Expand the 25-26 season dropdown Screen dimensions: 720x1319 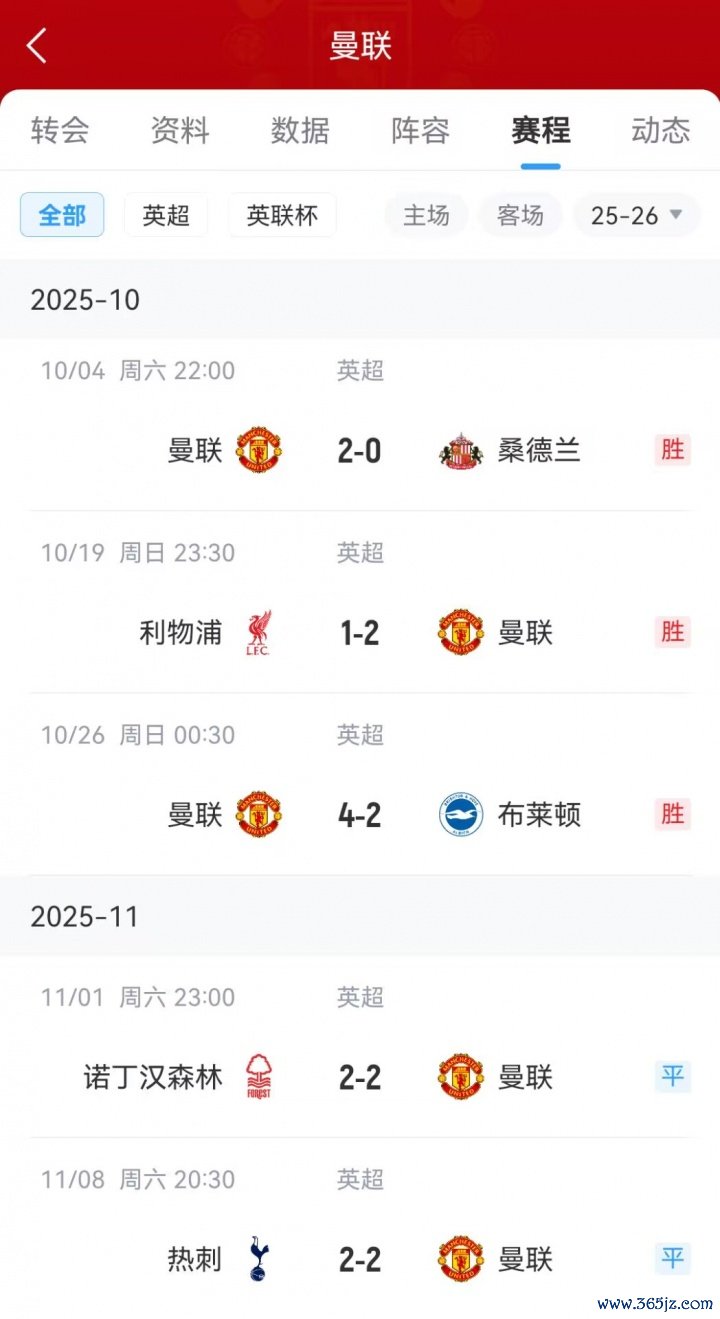click(x=636, y=215)
